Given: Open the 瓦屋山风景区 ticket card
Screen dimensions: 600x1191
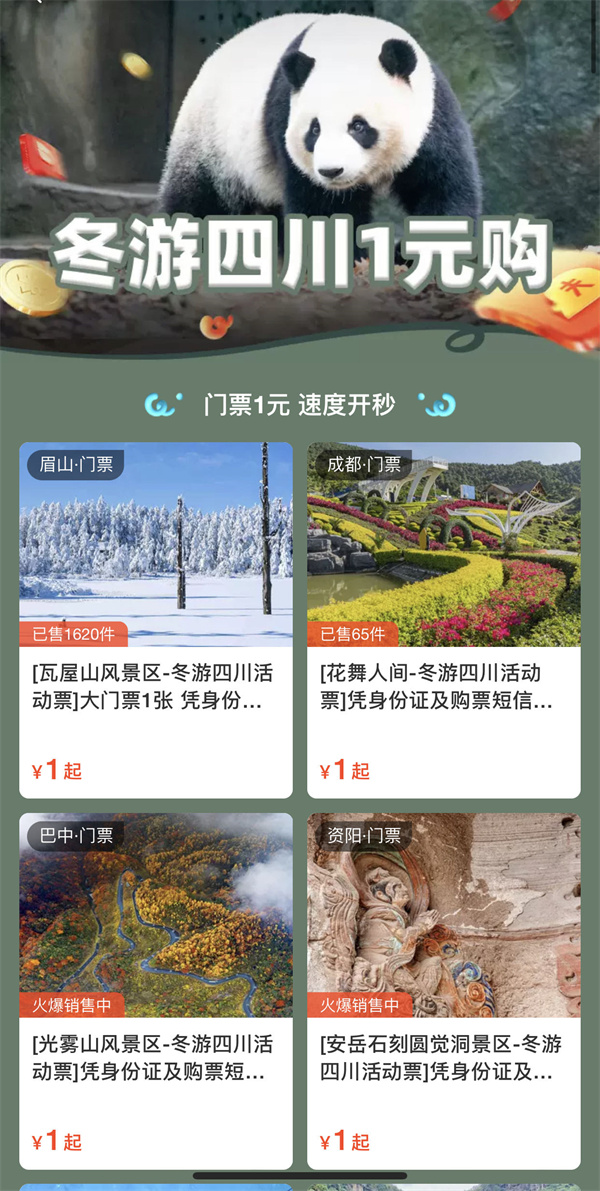Looking at the screenshot, I should [x=156, y=620].
